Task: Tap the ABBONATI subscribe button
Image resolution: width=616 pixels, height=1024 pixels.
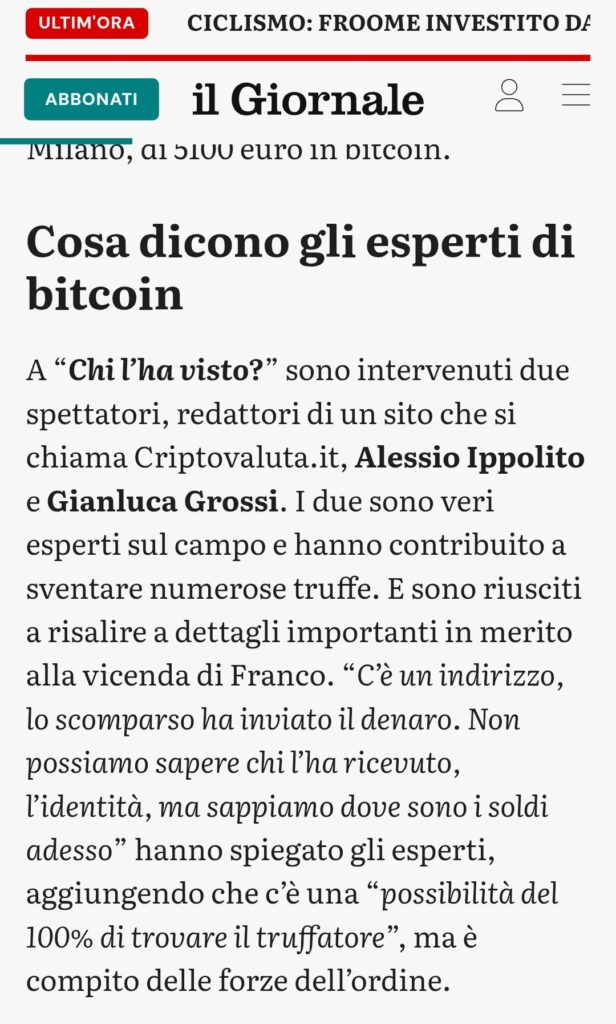Action: [x=91, y=99]
